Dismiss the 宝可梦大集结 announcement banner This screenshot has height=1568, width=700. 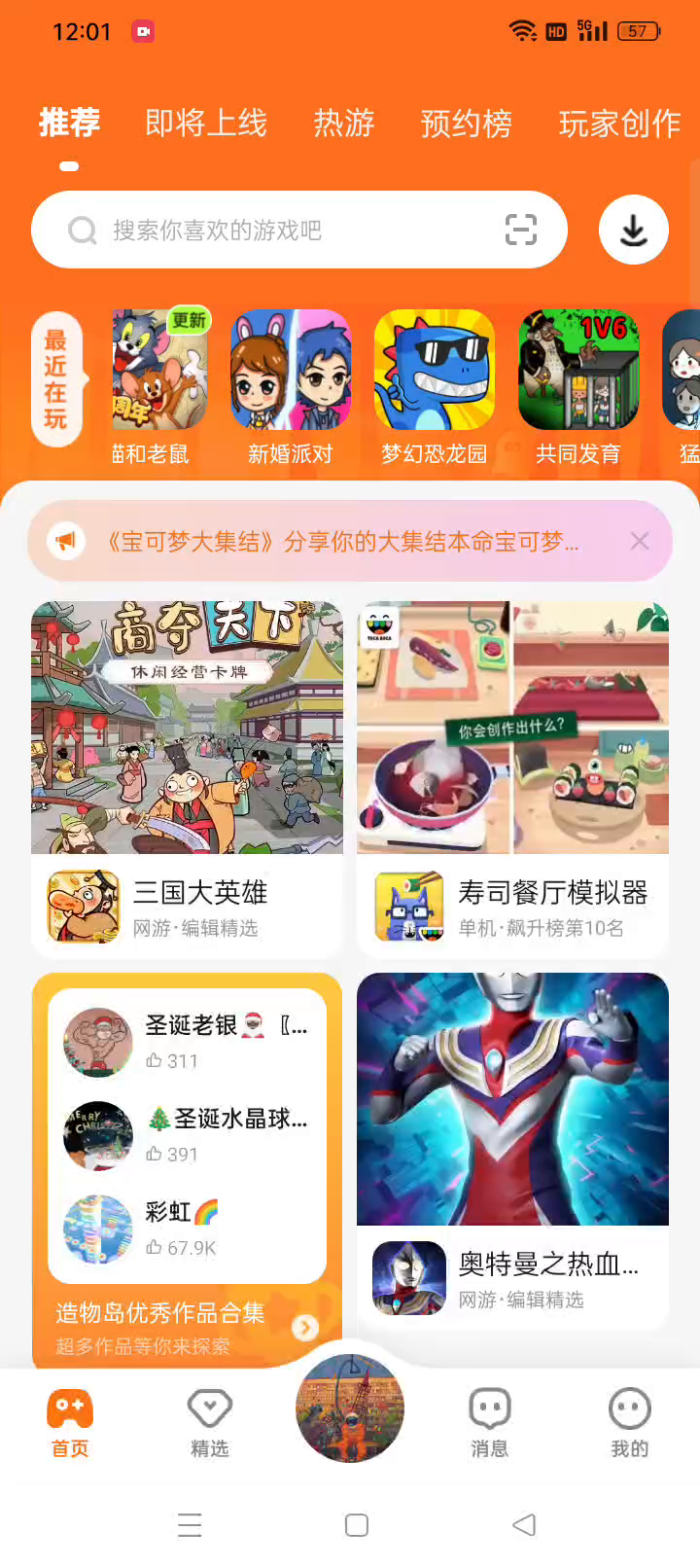click(x=639, y=542)
